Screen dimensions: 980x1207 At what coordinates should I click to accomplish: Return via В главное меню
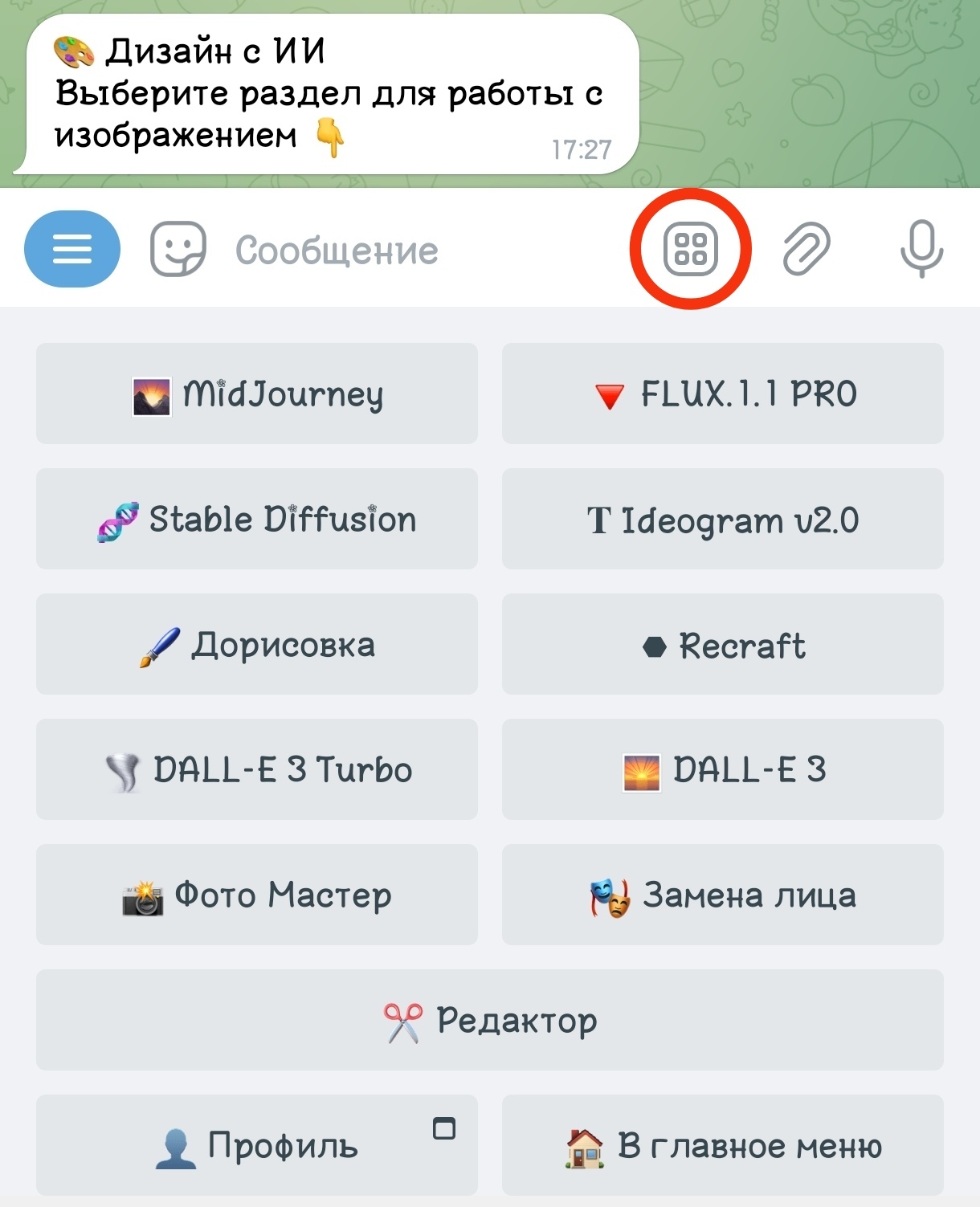pyautogui.click(x=722, y=1145)
